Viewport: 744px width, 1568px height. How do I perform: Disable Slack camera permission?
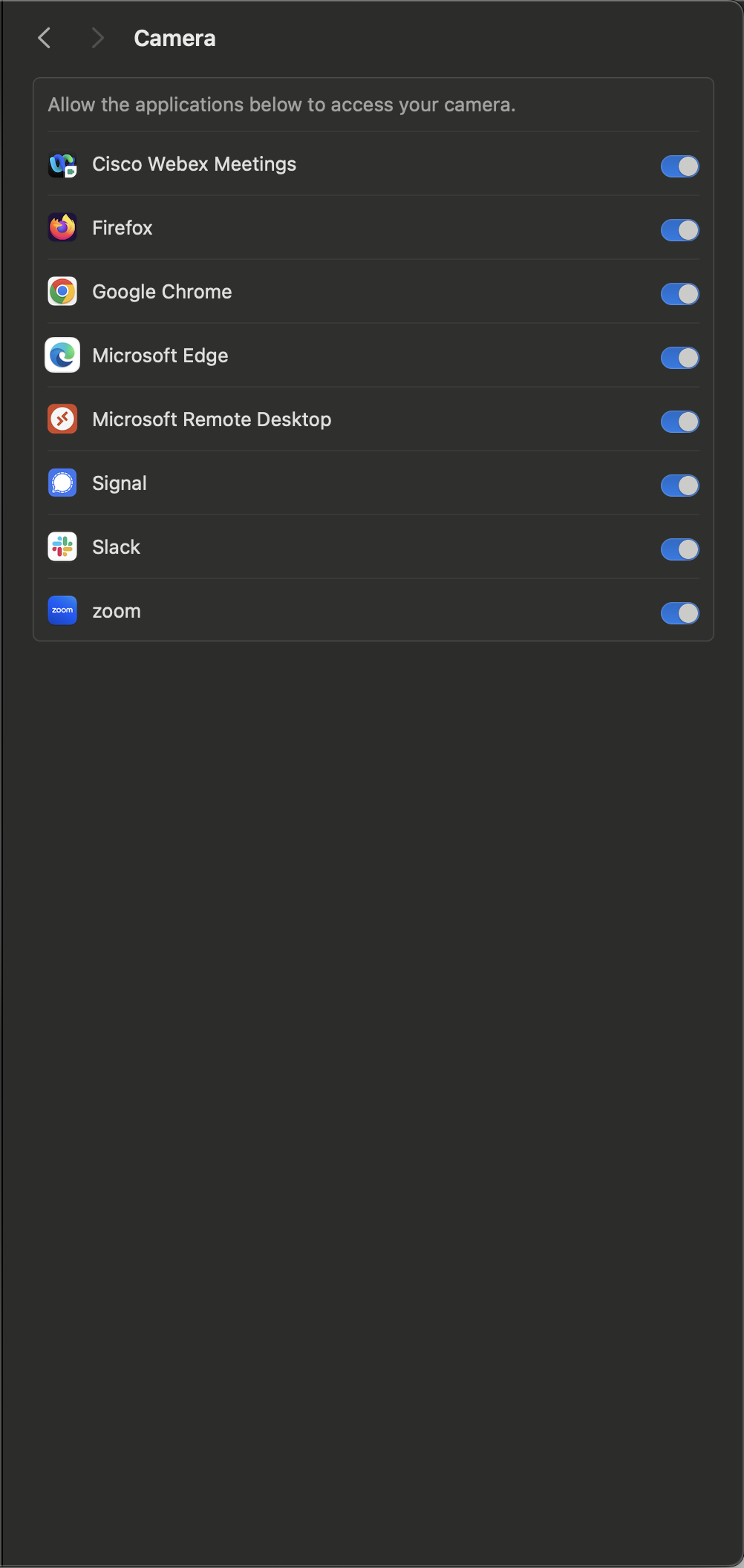(679, 549)
